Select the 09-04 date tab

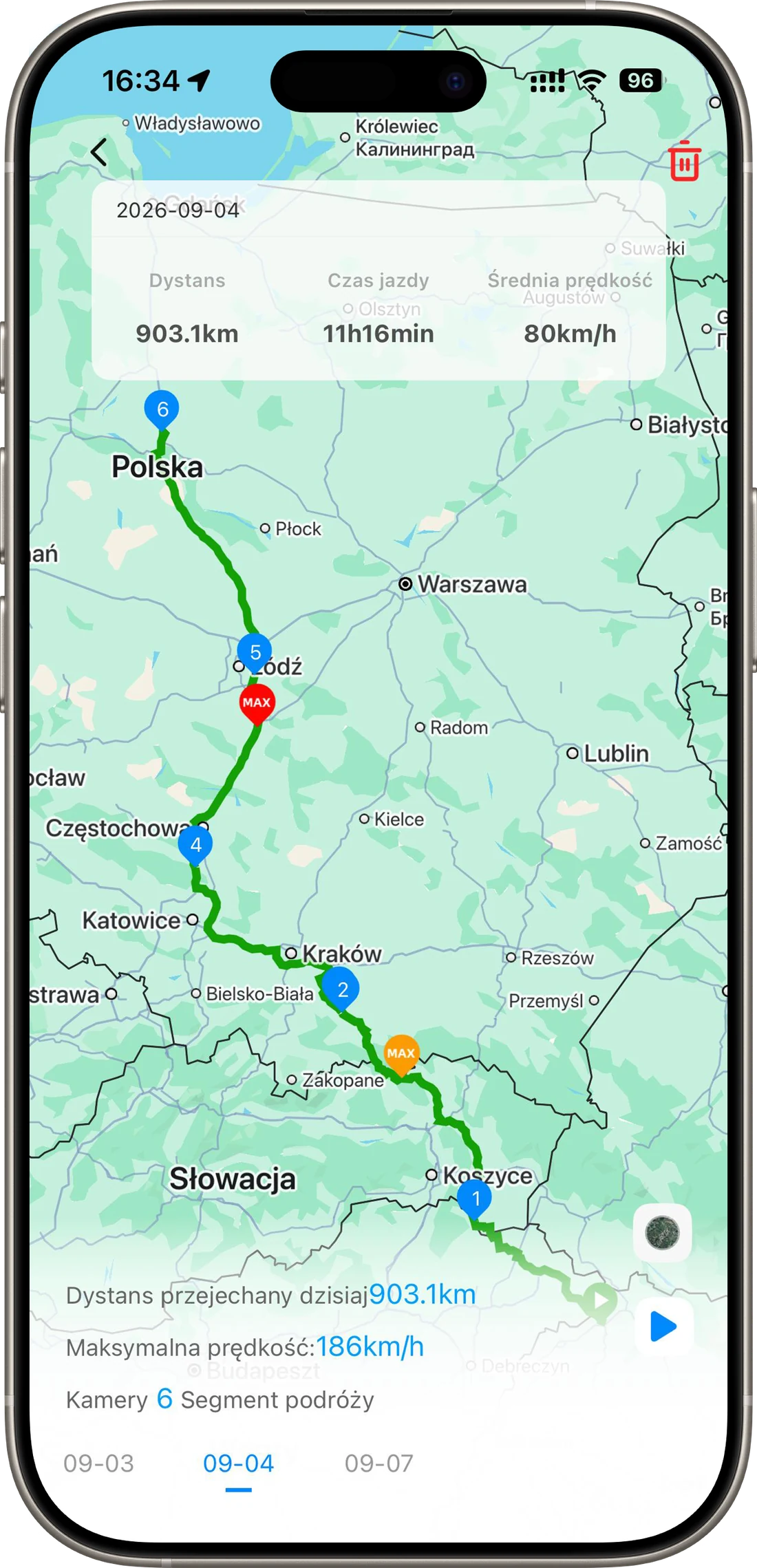click(x=238, y=1463)
